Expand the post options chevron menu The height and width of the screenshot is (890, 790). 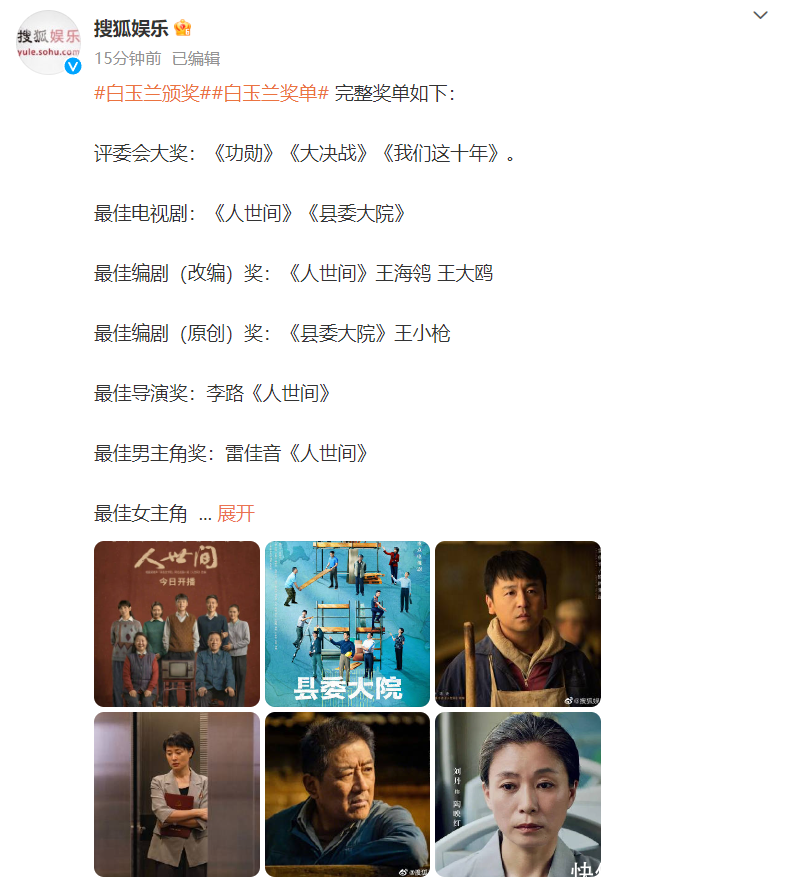pos(760,16)
